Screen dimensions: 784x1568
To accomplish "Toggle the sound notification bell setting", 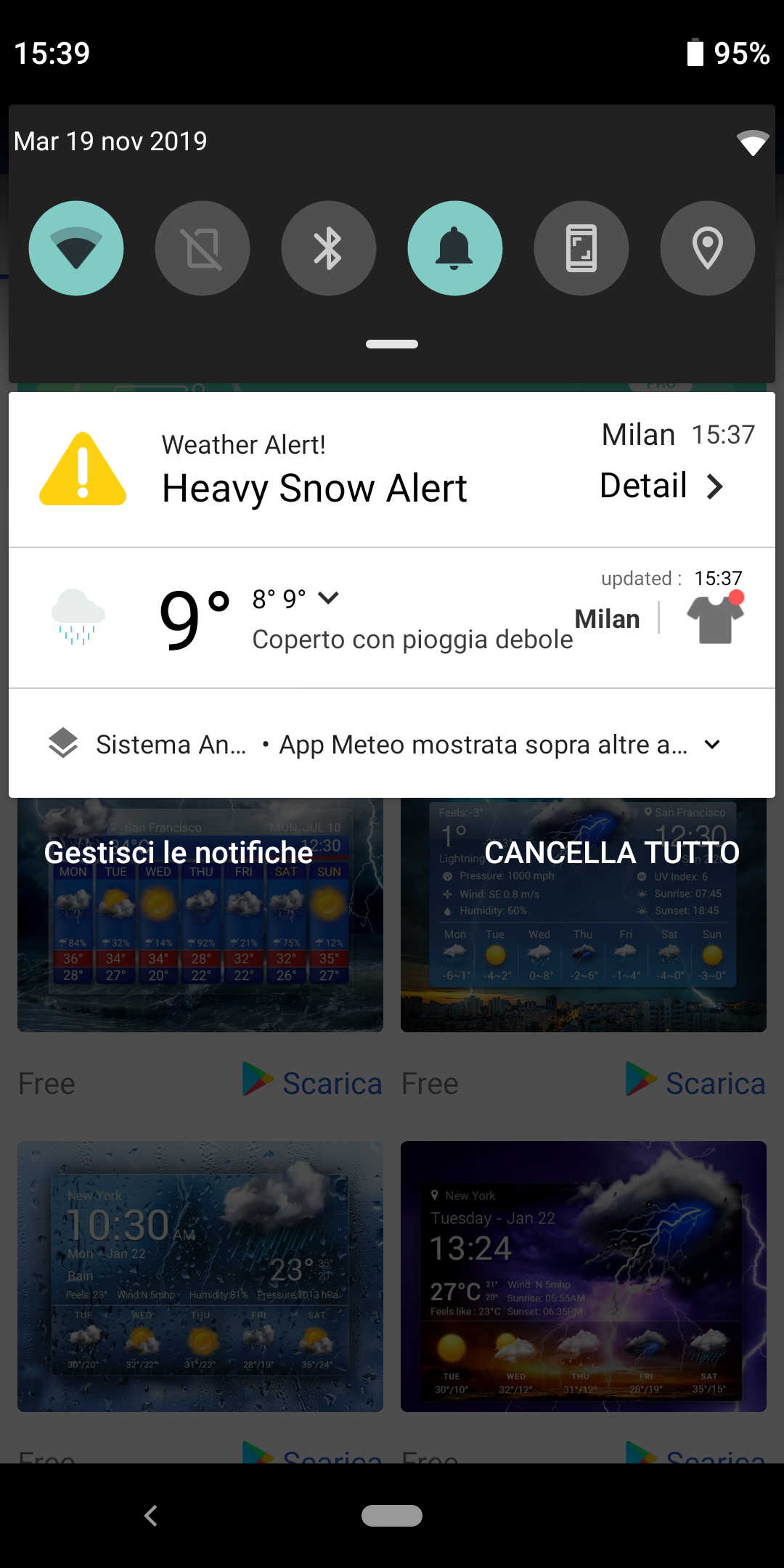I will [455, 248].
